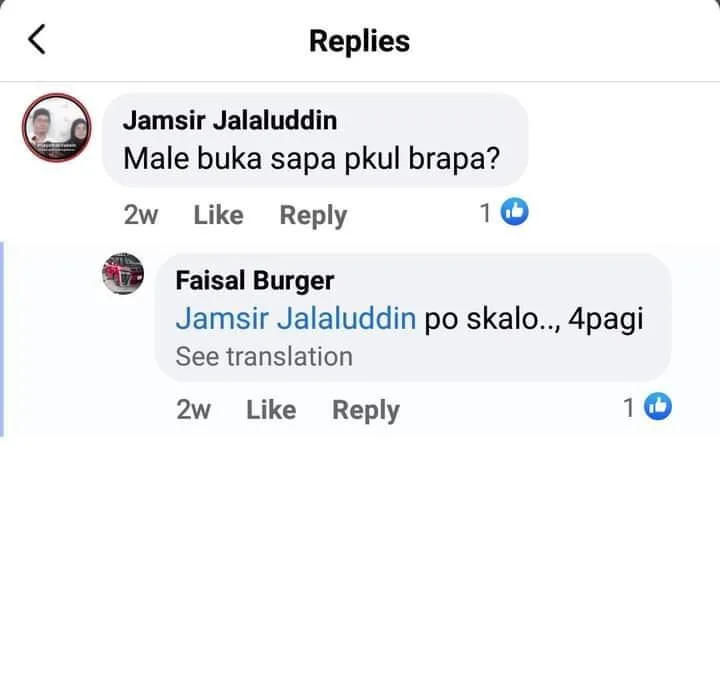
Task: See translation of Faisal Burger's reply
Action: [264, 357]
